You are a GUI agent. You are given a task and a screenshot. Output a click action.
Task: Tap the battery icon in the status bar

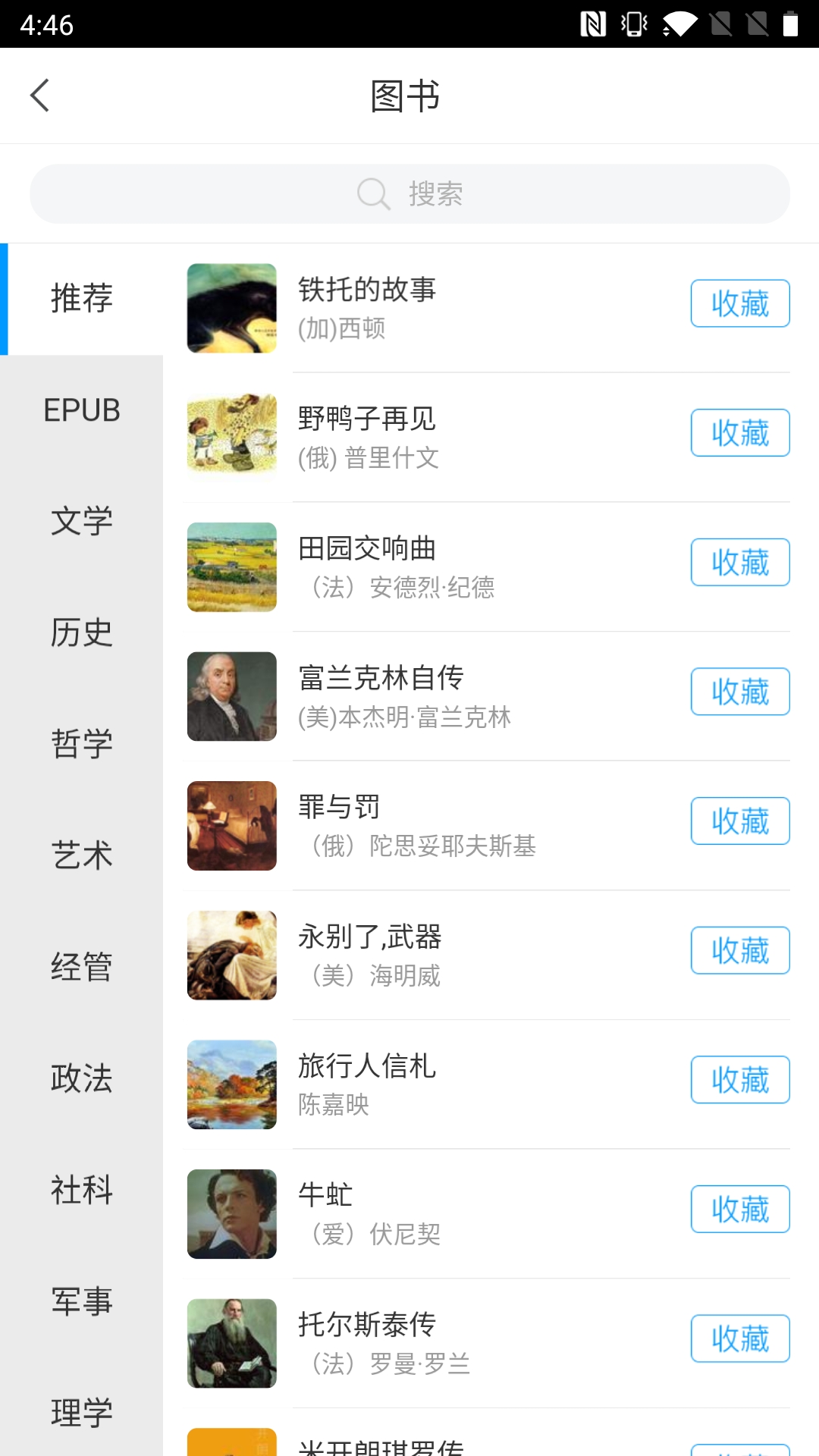coord(791,23)
